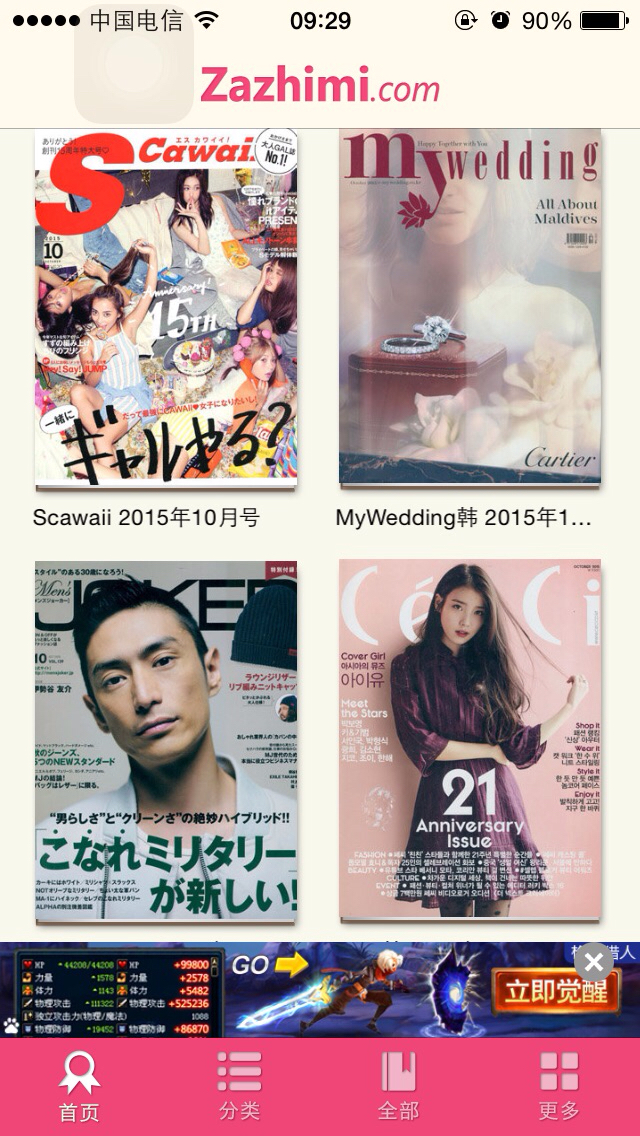Open the CéCi 21 Anniversary Issue cover

pos(470,738)
